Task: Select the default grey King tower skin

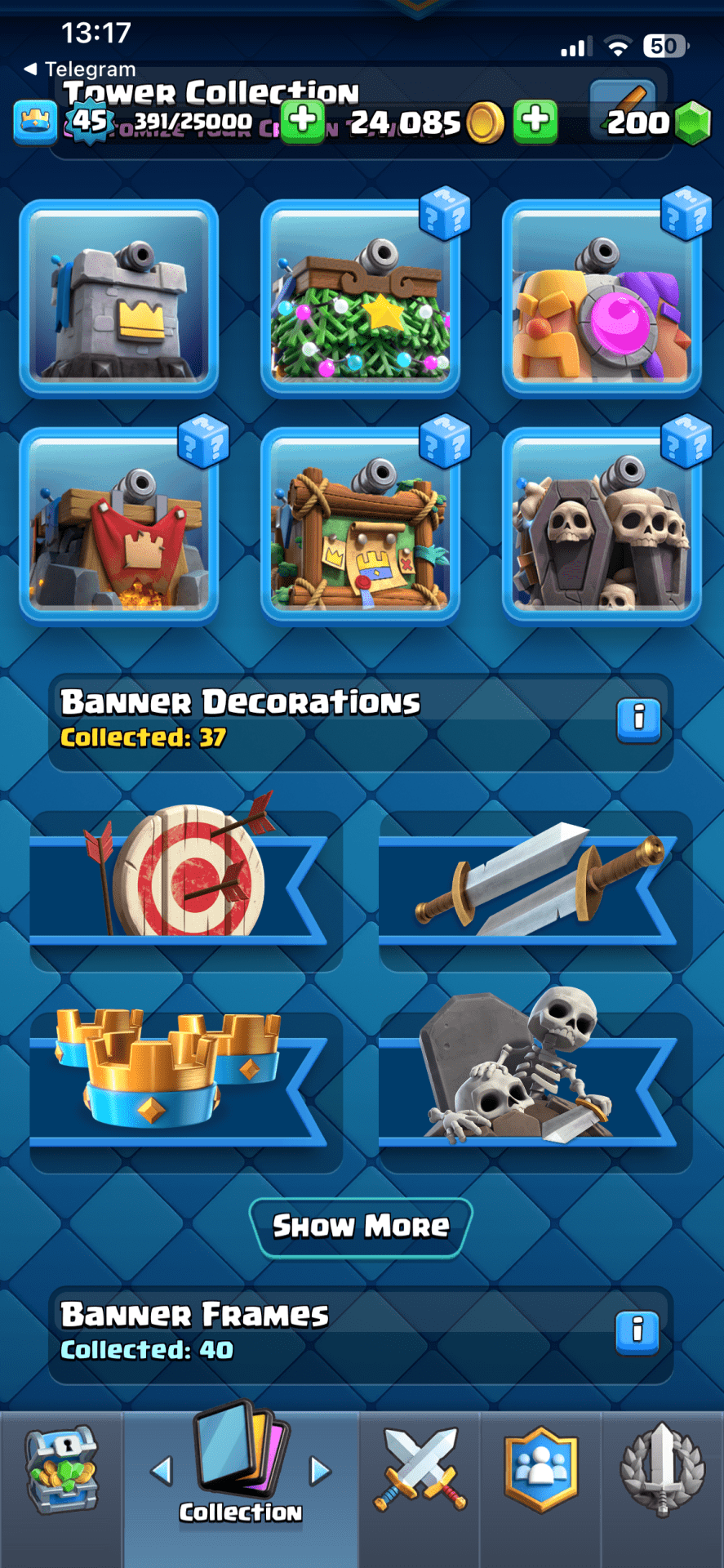Action: 119,299
